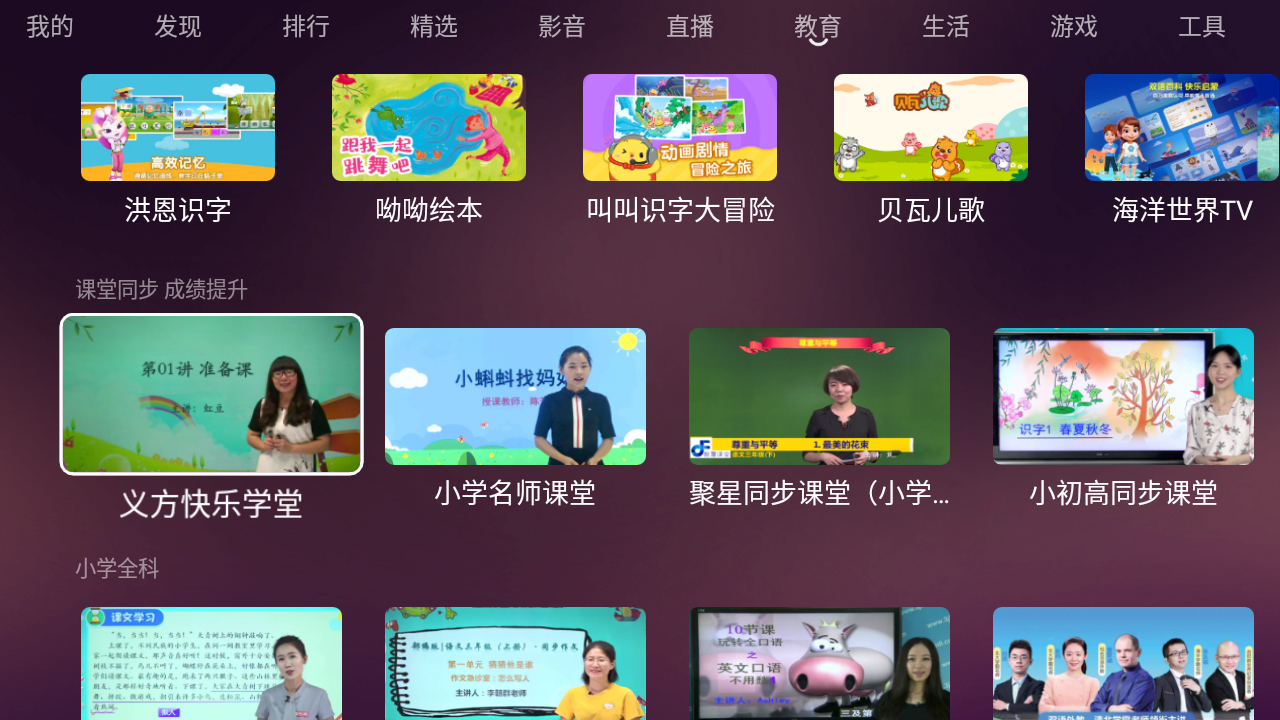Open the 洪恩识字 app tile
Image resolution: width=1280 pixels, height=720 pixels.
tap(178, 128)
